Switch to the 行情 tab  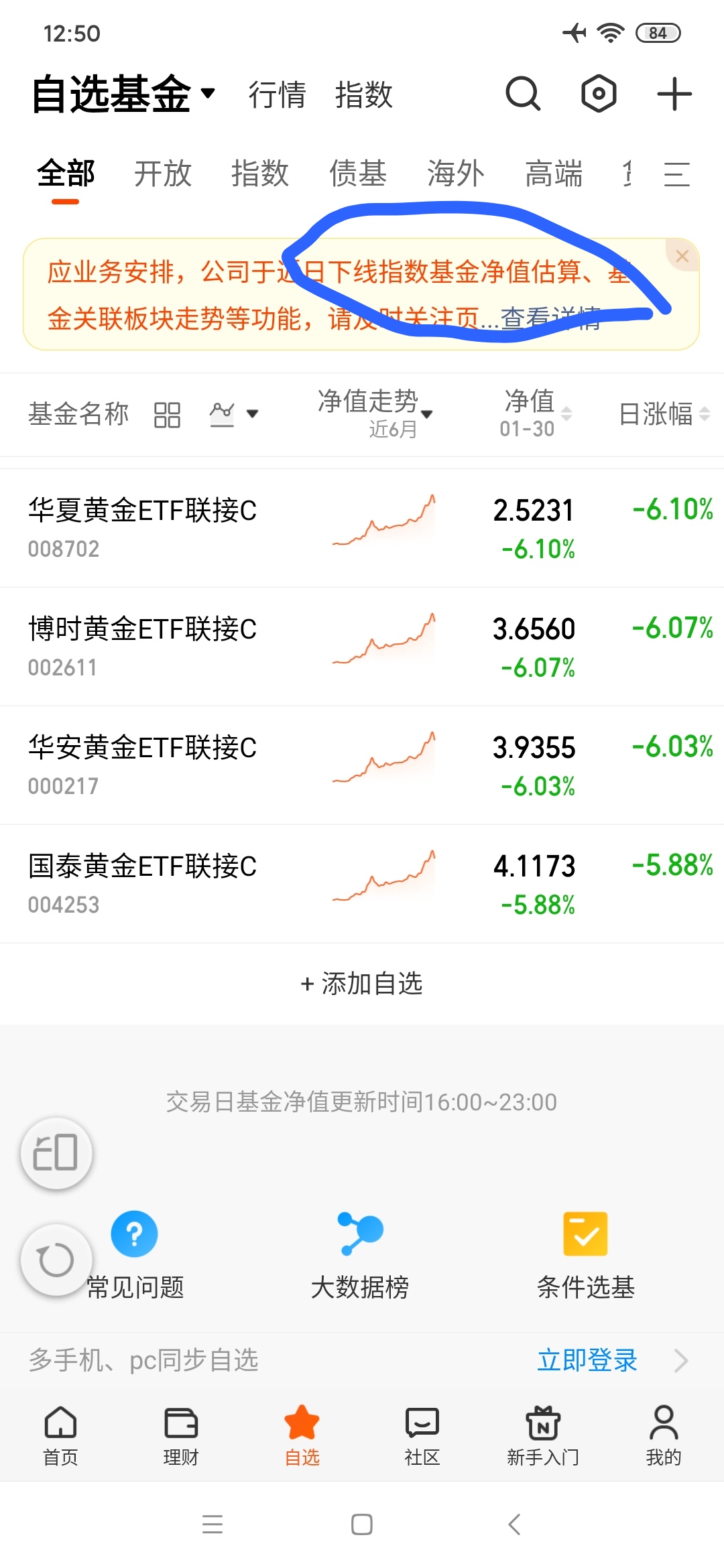[x=277, y=94]
